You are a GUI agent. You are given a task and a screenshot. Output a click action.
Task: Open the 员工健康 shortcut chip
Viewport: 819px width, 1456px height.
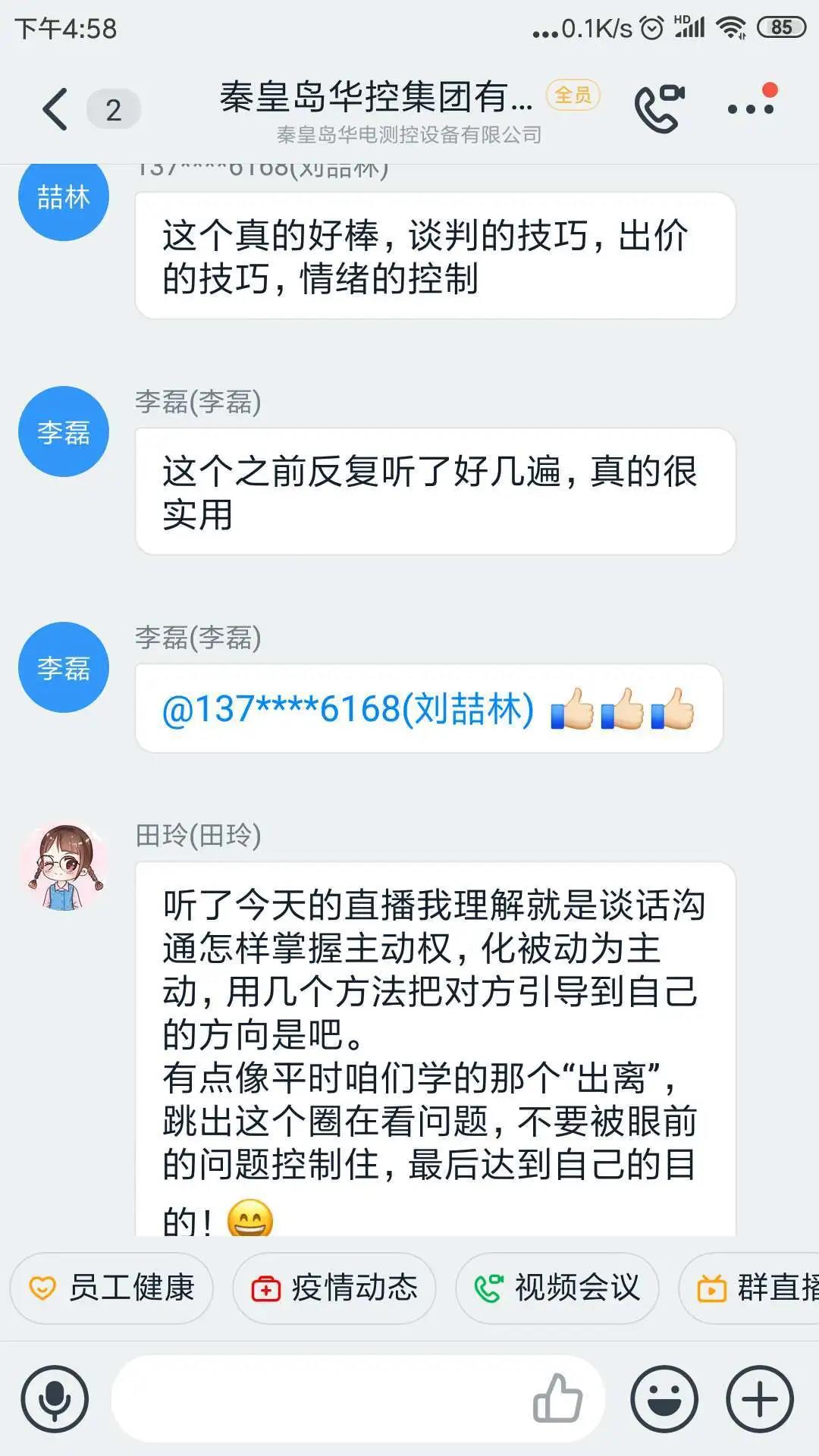pyautogui.click(x=112, y=1288)
